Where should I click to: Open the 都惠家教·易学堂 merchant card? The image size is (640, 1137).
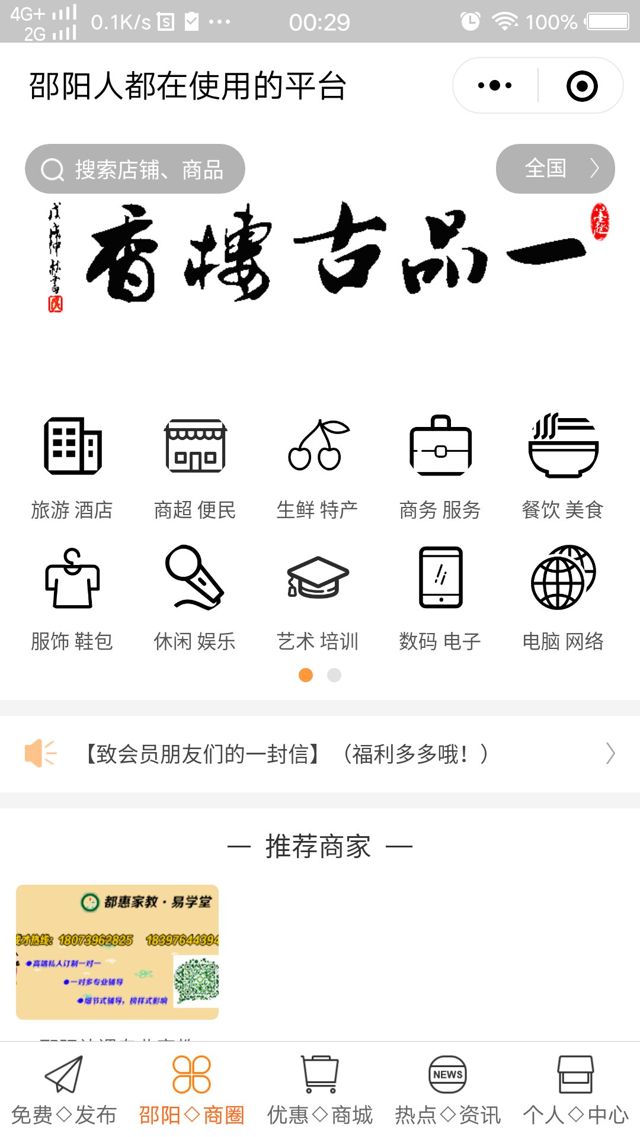[x=117, y=951]
